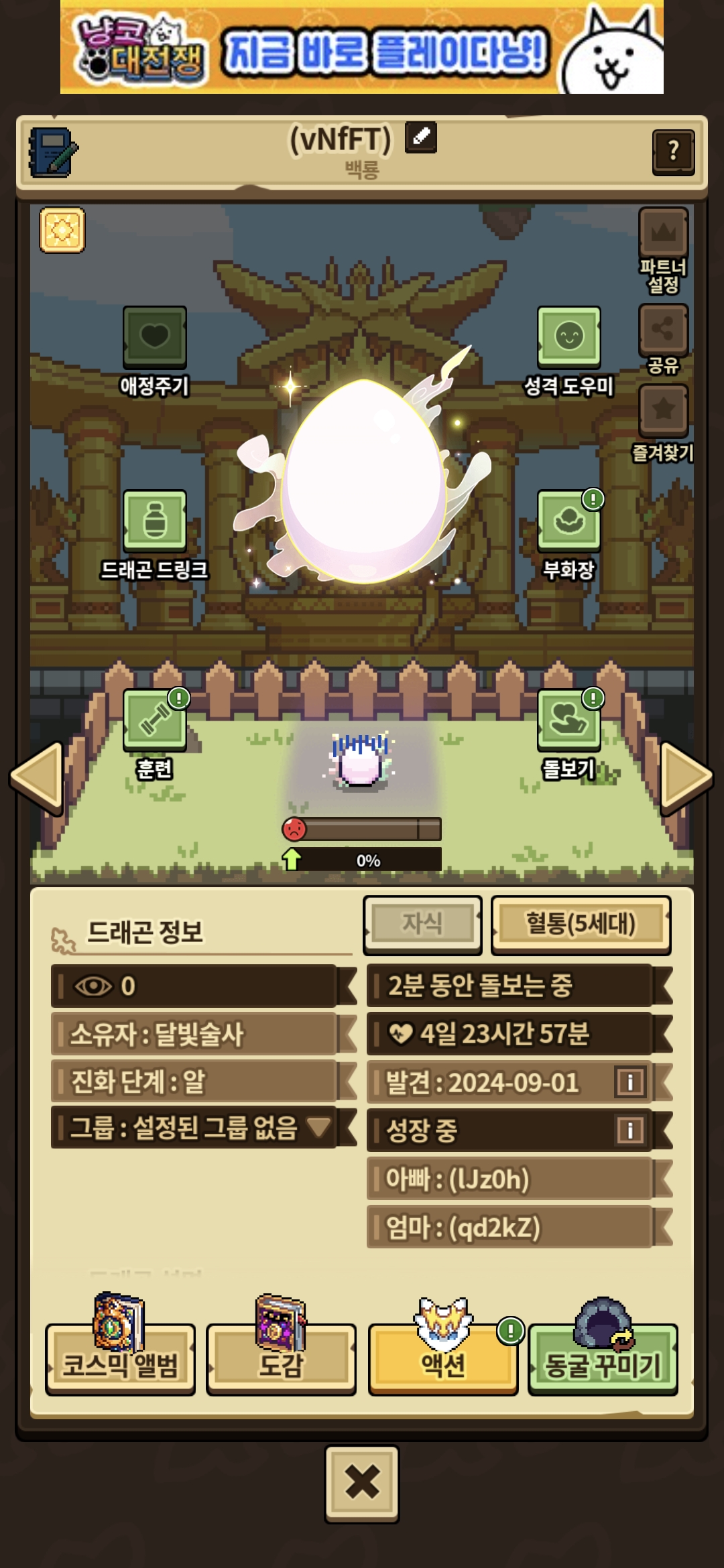Open the help question mark
The width and height of the screenshot is (724, 1568).
pyautogui.click(x=673, y=151)
